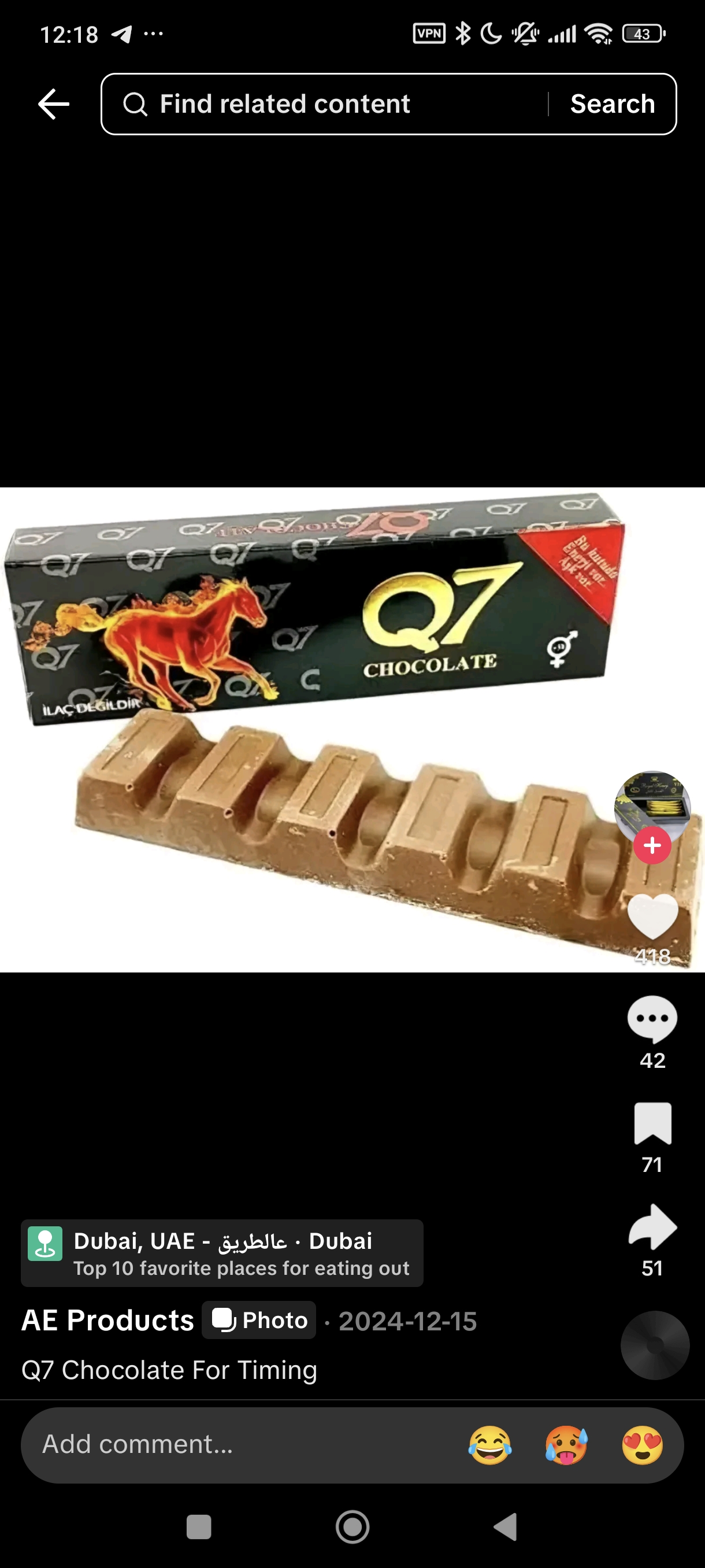Open the Dubai, UAE location tag
Viewport: 705px width, 1568px height.
click(222, 1253)
